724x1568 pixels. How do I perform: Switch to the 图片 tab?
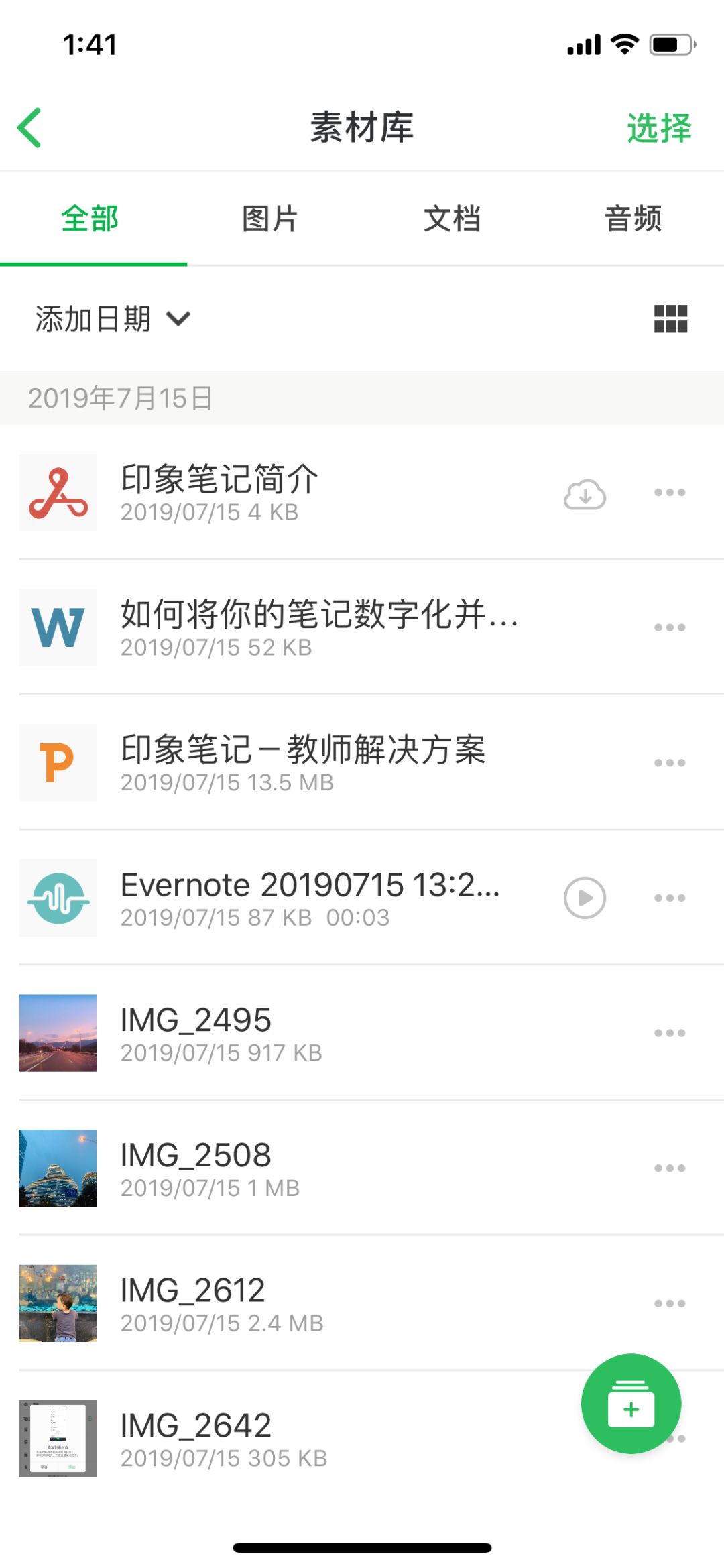(x=270, y=219)
